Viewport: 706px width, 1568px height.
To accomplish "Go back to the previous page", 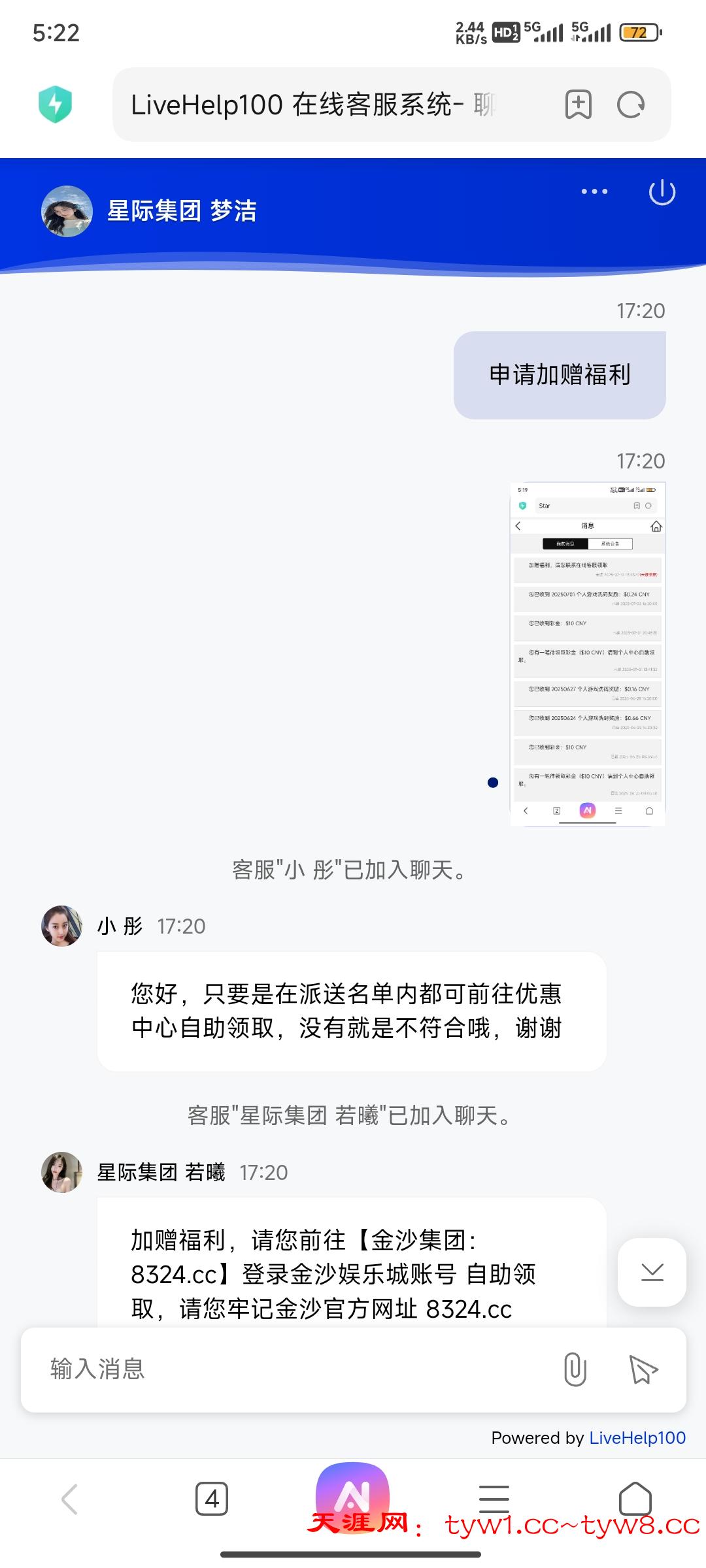I will click(x=70, y=1498).
